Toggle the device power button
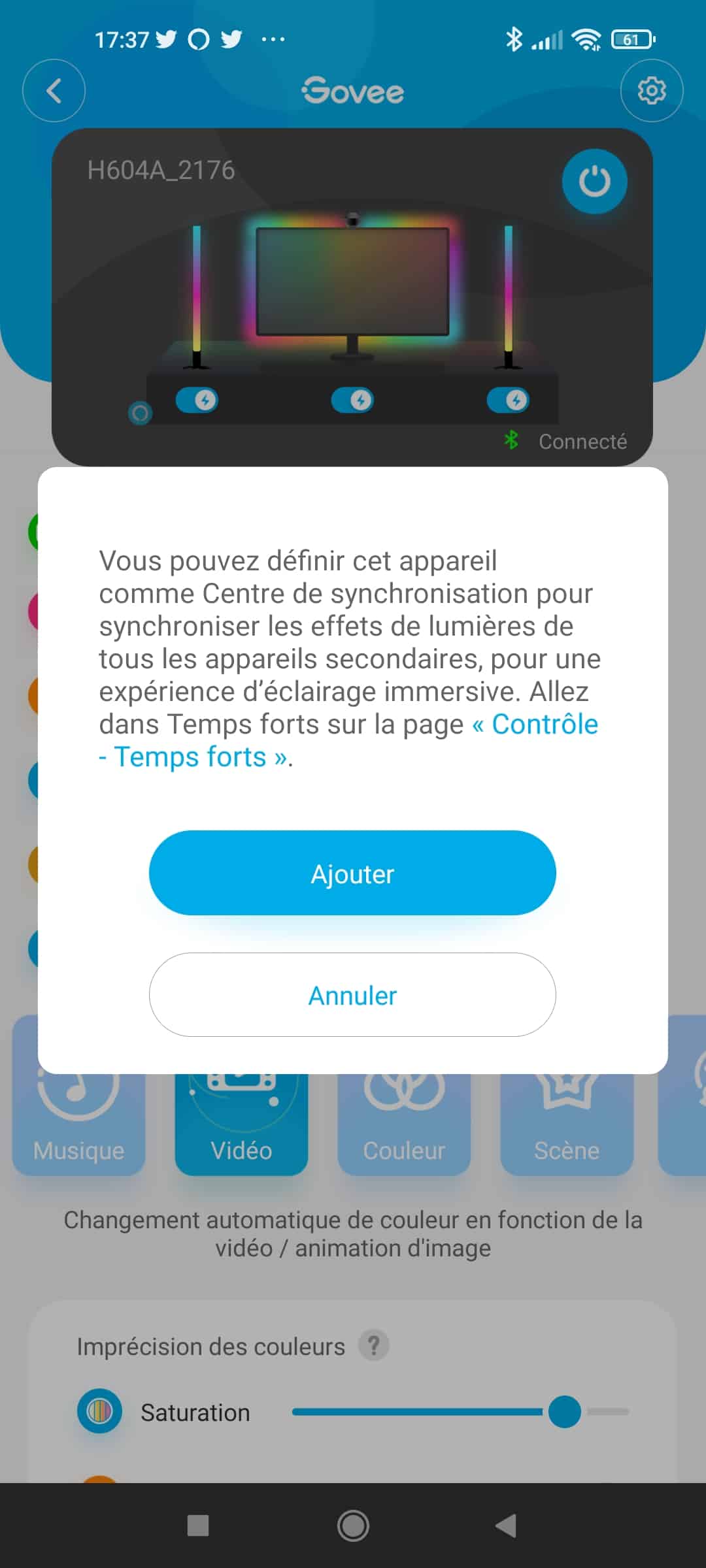Viewport: 706px width, 1568px height. tap(594, 182)
